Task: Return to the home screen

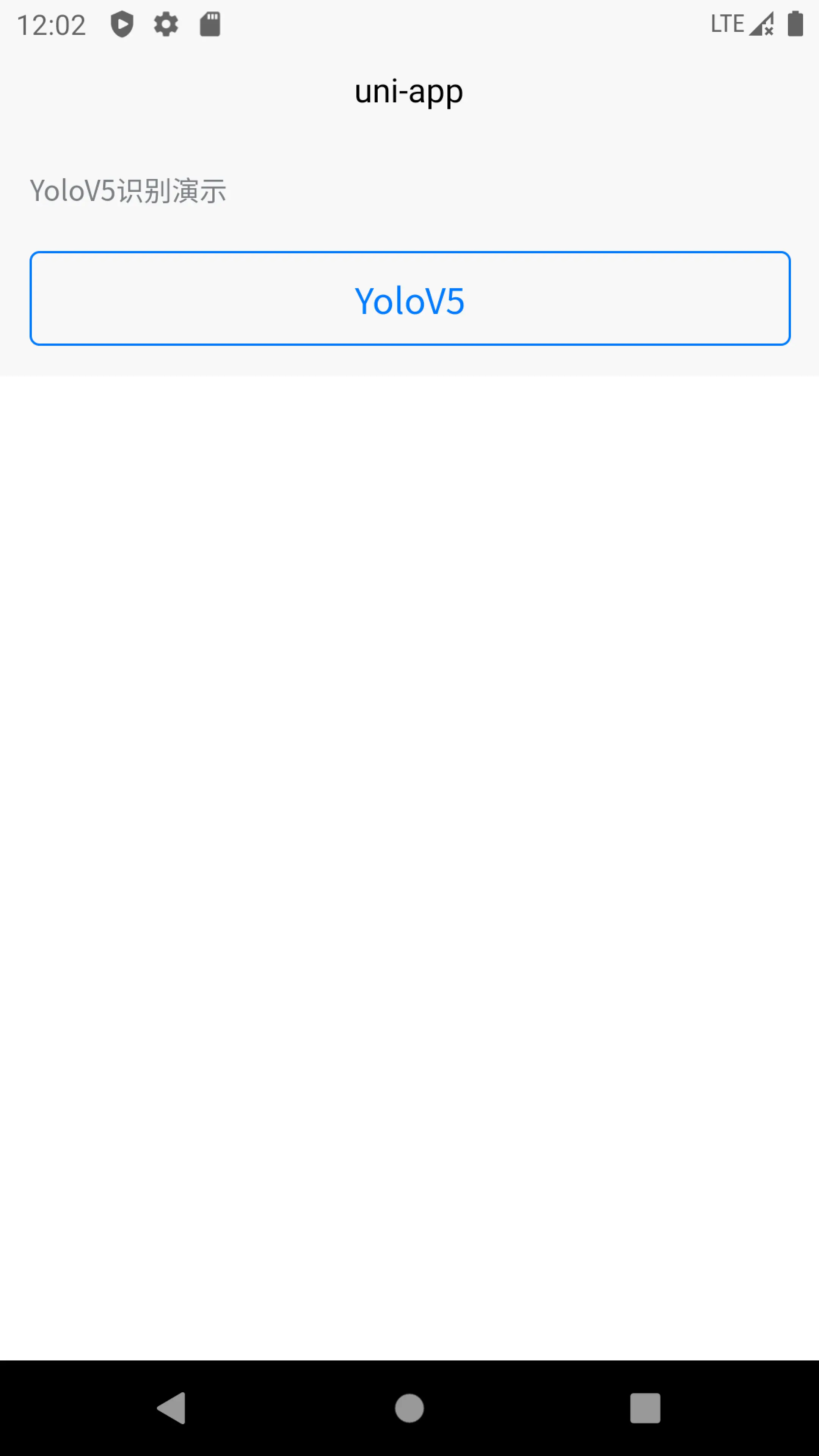Action: pos(409,1408)
